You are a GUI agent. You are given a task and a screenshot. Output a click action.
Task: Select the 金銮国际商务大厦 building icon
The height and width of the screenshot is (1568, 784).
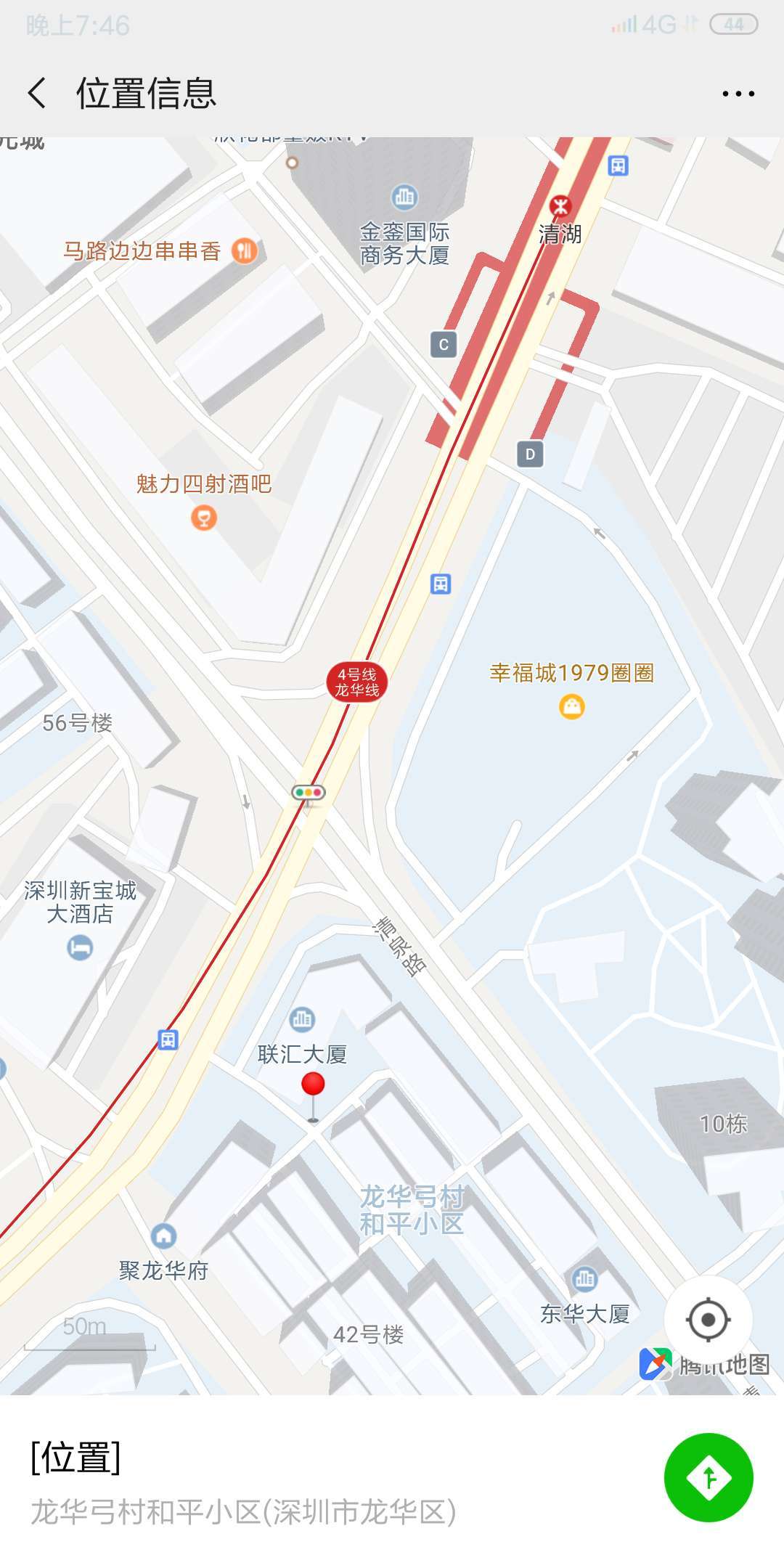coord(404,197)
